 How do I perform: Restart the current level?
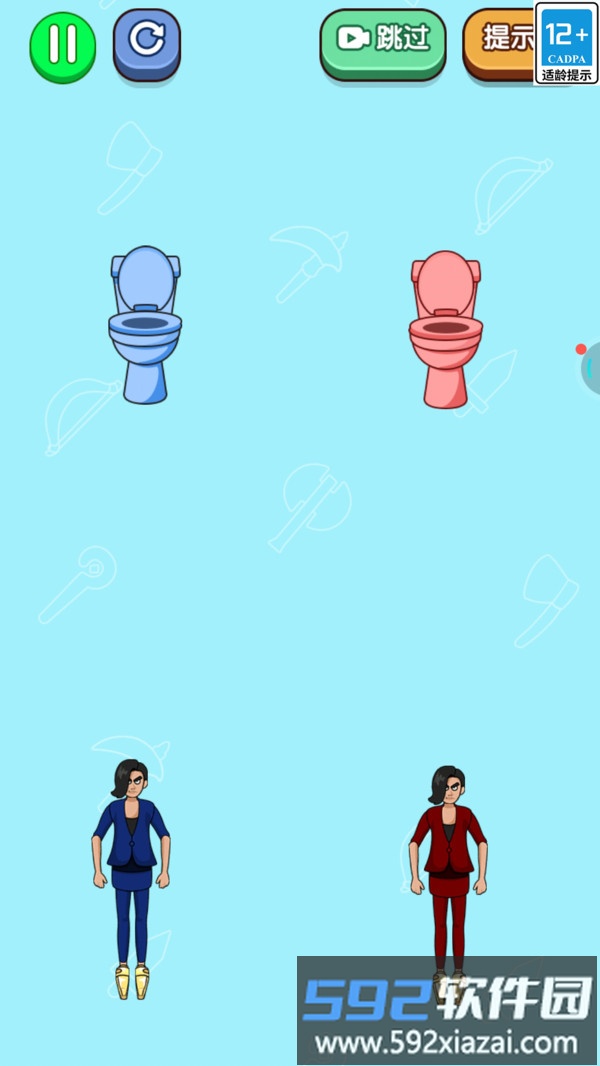click(147, 42)
